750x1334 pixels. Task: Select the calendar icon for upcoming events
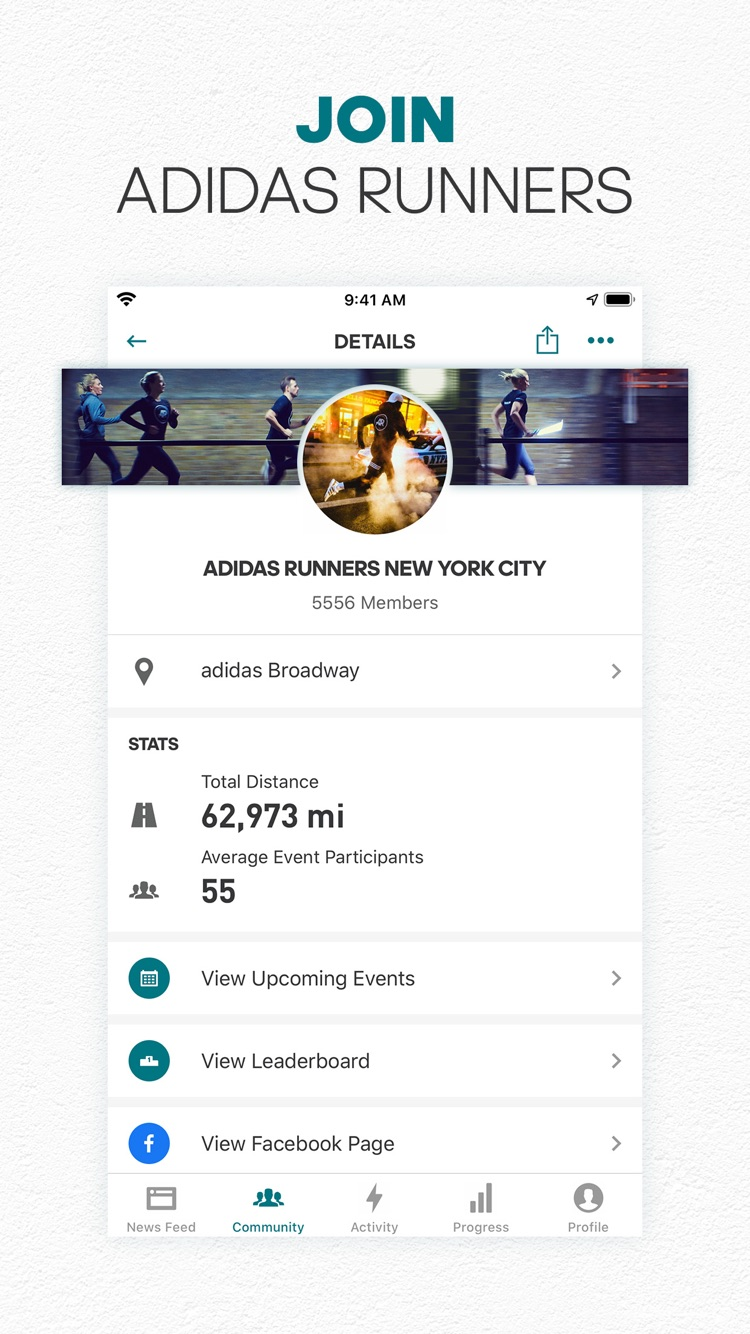pos(149,978)
